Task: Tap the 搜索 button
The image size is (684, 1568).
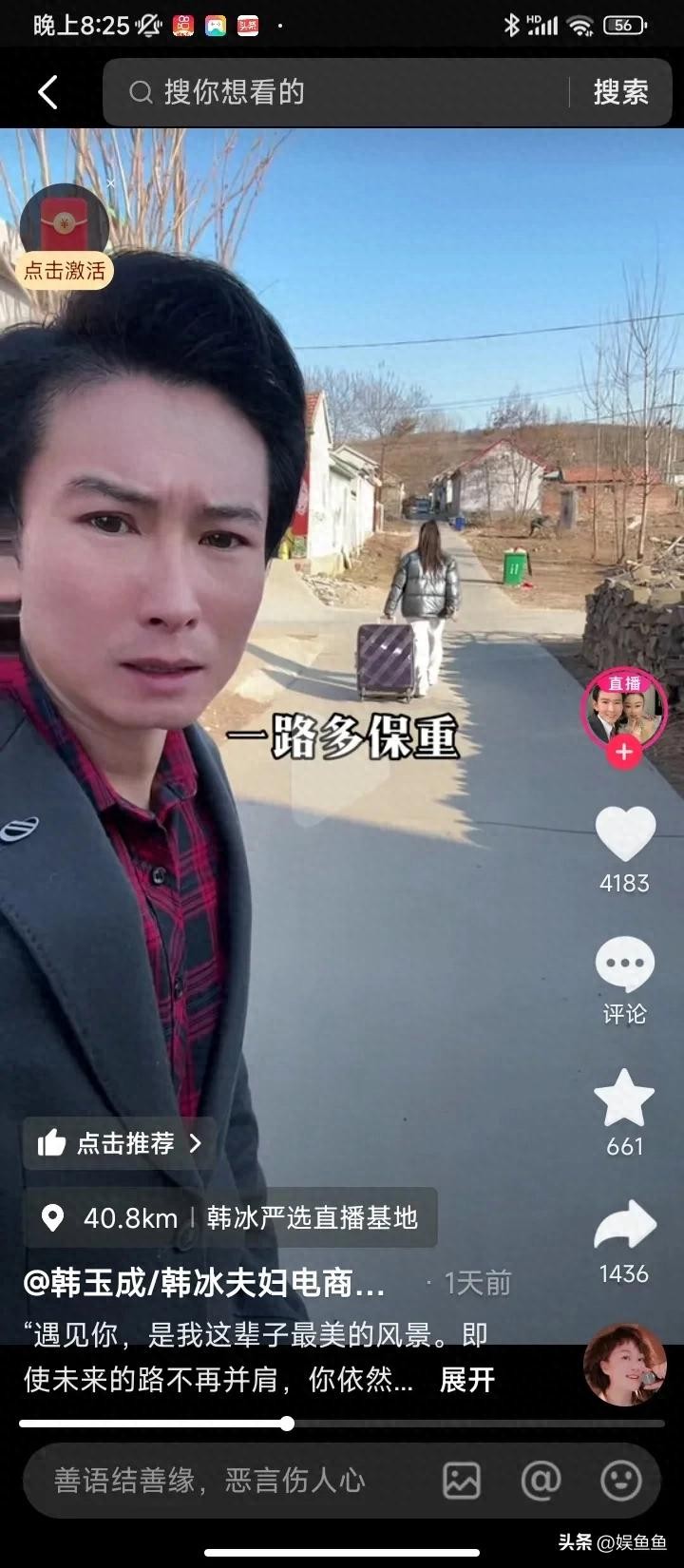Action: pos(620,92)
